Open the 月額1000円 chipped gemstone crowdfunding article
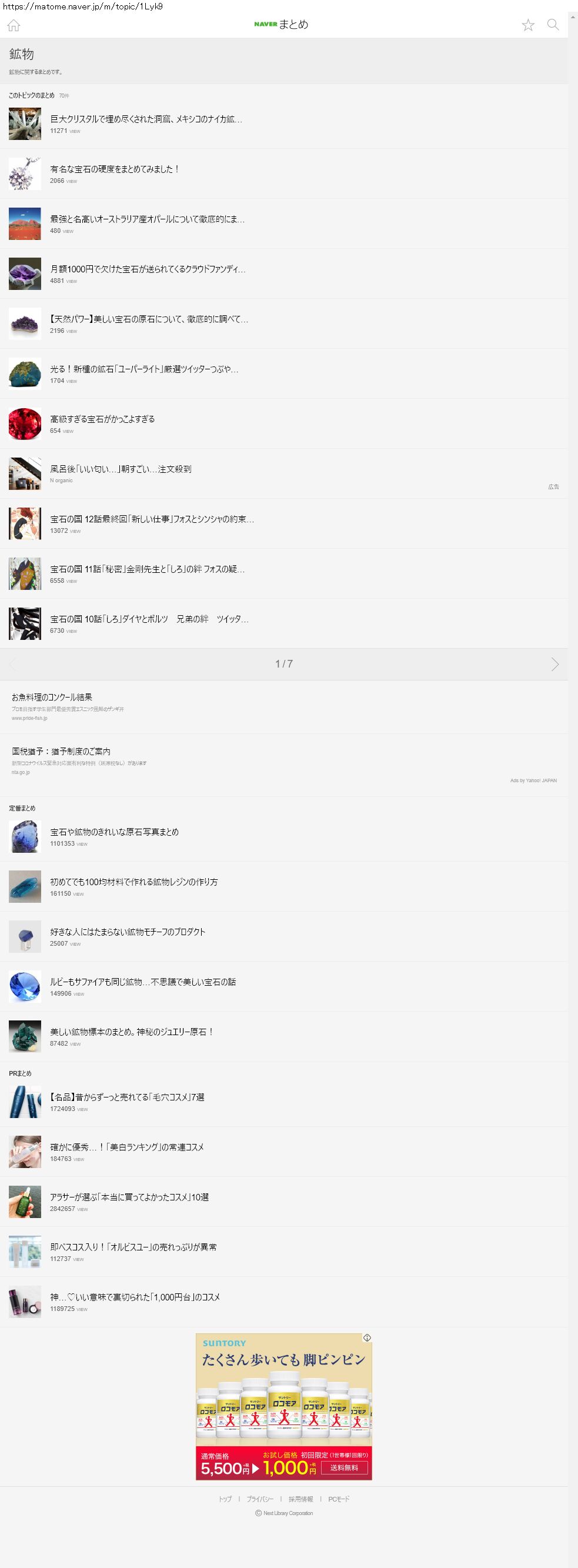The width and height of the screenshot is (578, 1568). (x=148, y=269)
